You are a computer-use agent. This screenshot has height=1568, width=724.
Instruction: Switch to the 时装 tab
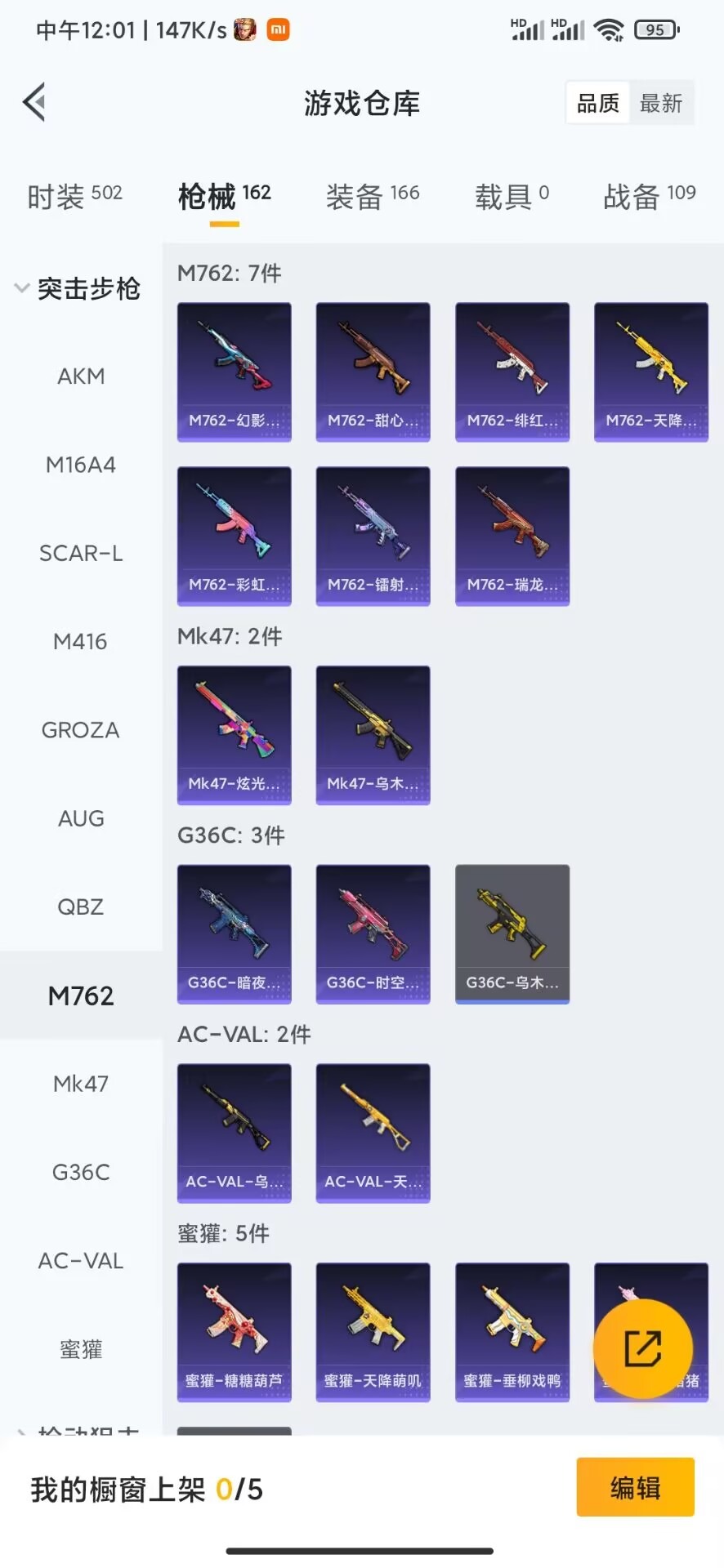click(74, 196)
